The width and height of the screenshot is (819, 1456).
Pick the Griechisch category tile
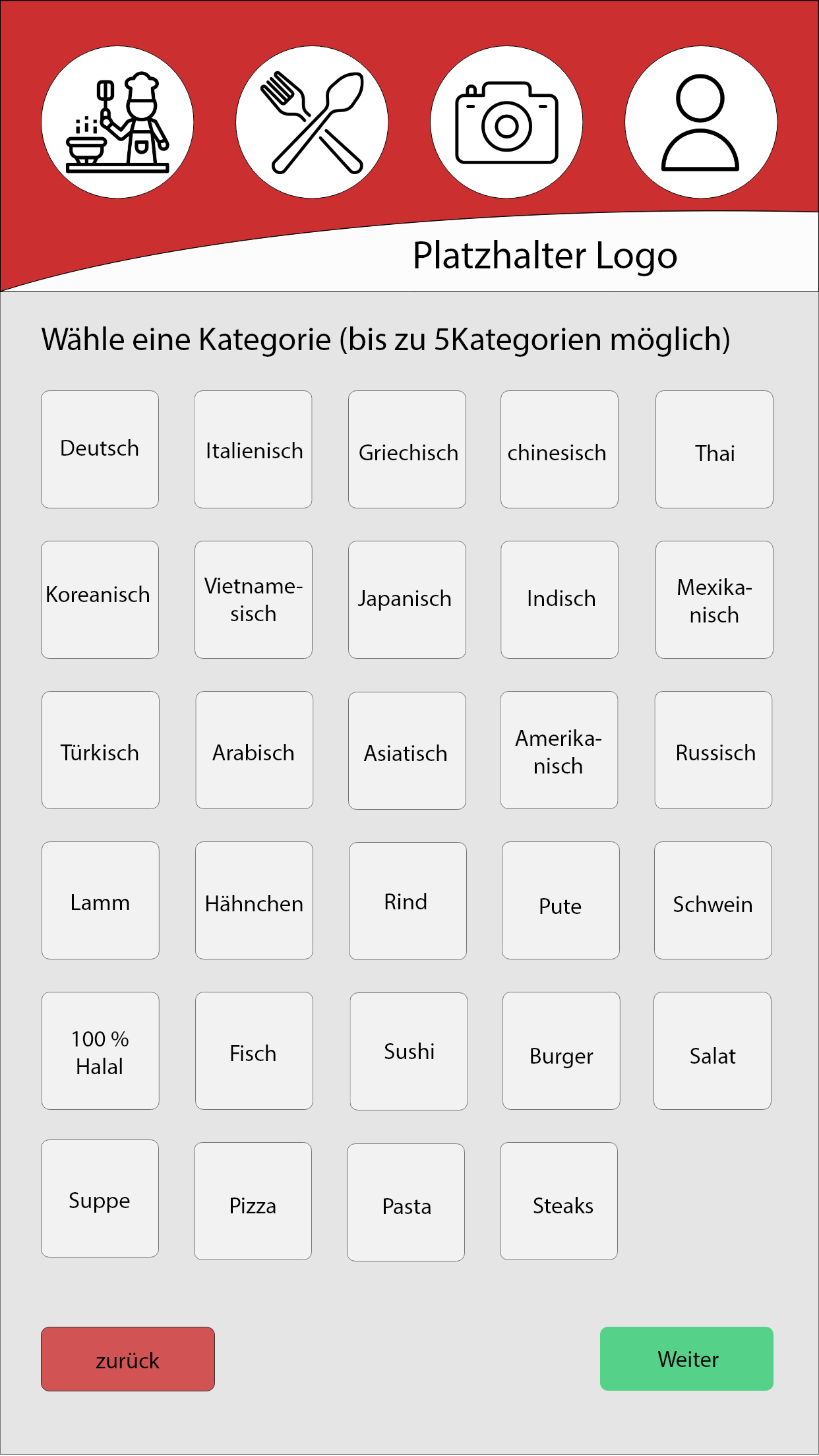407,449
